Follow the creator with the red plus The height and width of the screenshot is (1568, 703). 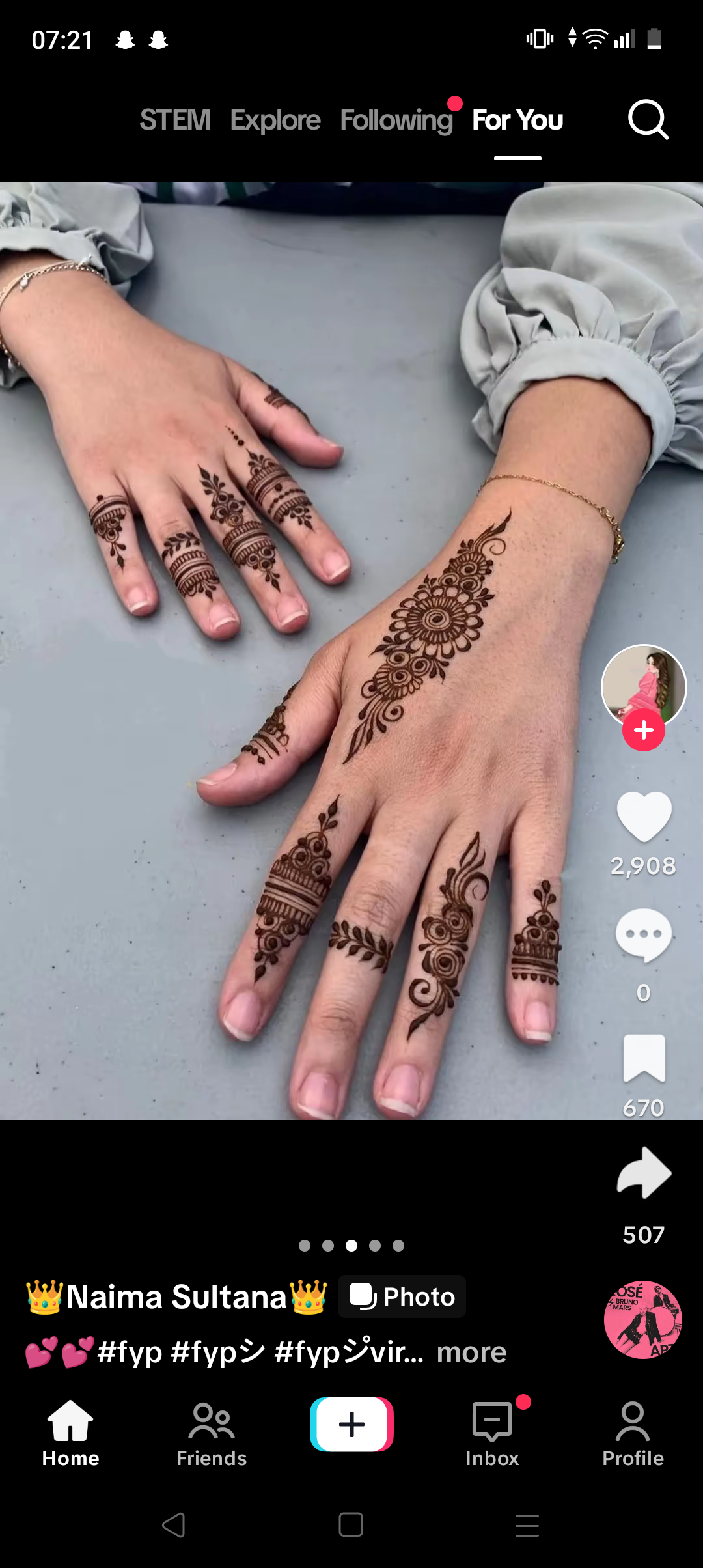[x=644, y=730]
